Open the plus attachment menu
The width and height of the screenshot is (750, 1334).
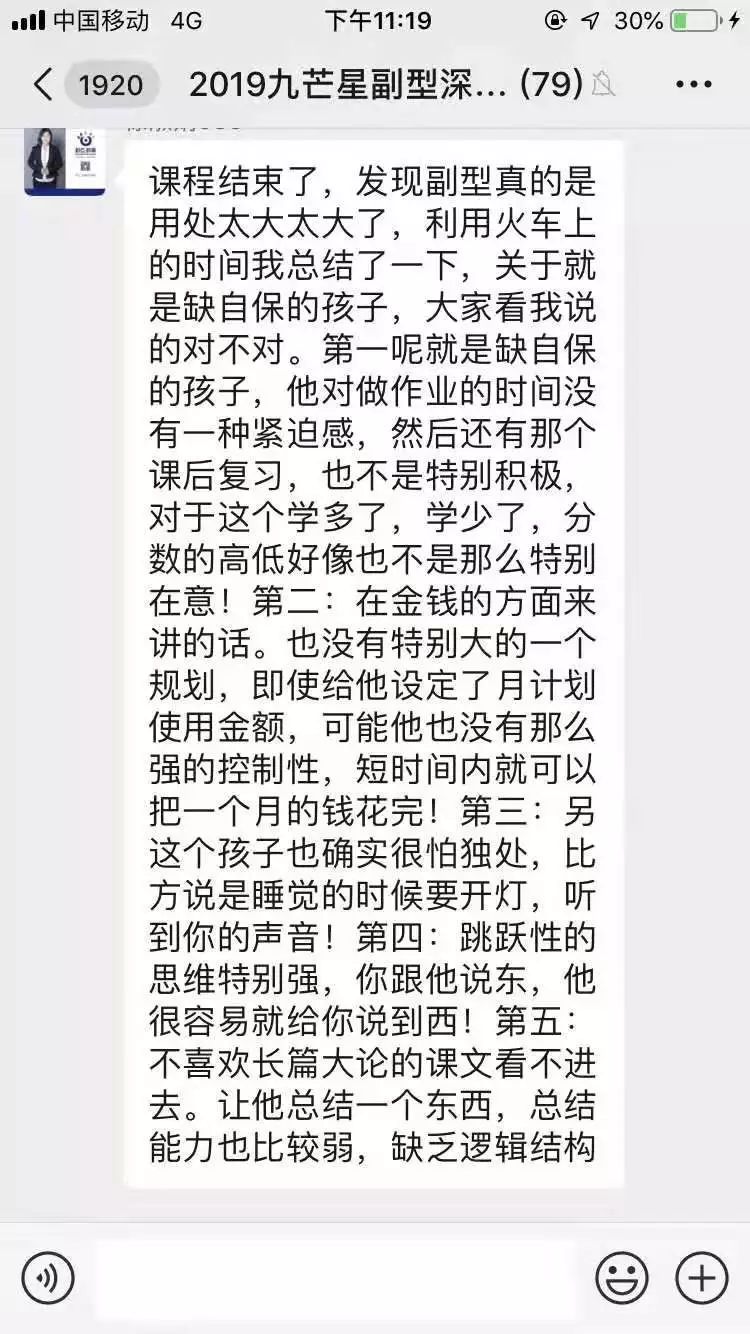pos(702,1277)
